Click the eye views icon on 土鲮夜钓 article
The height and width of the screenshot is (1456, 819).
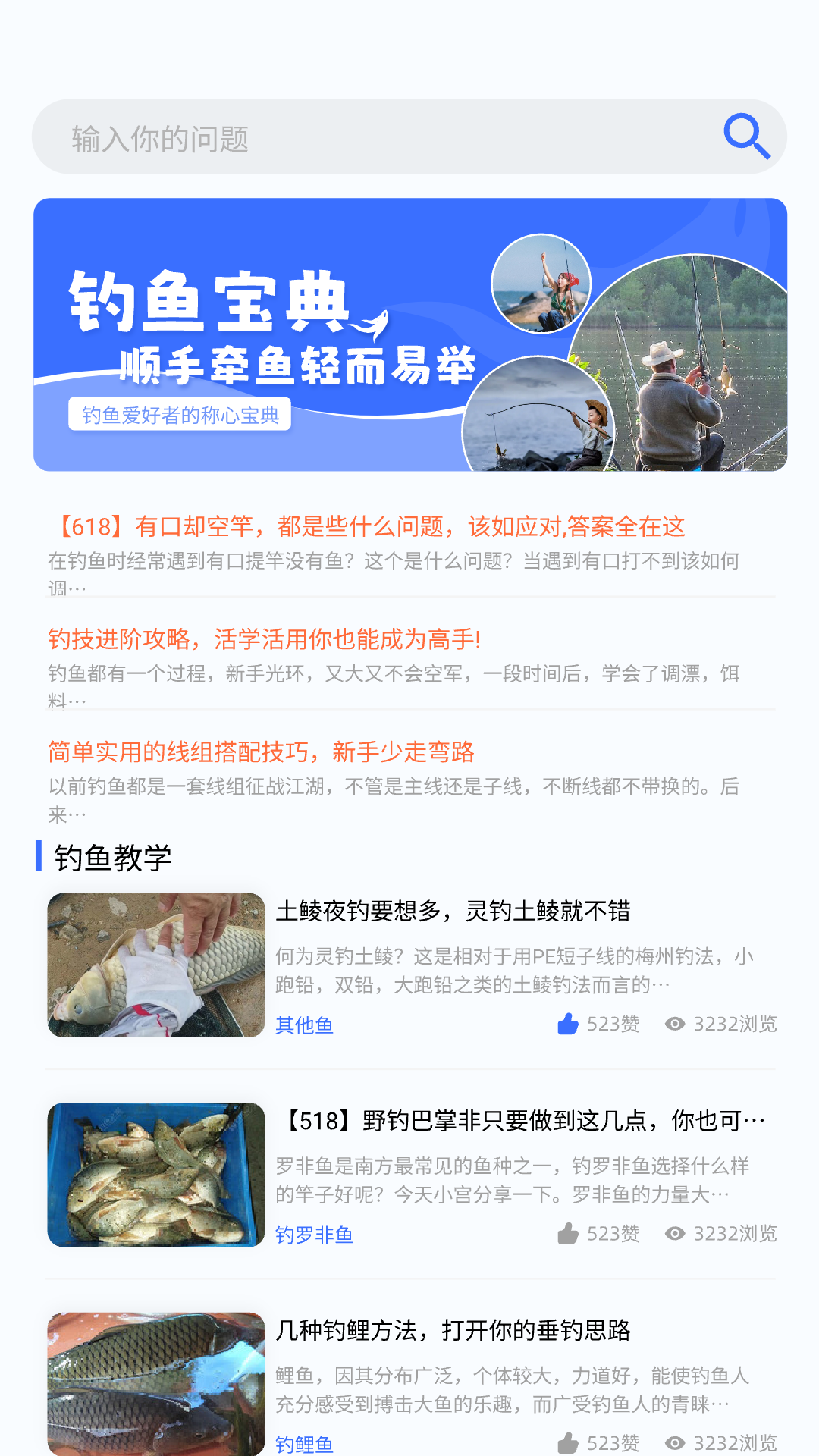(673, 1024)
